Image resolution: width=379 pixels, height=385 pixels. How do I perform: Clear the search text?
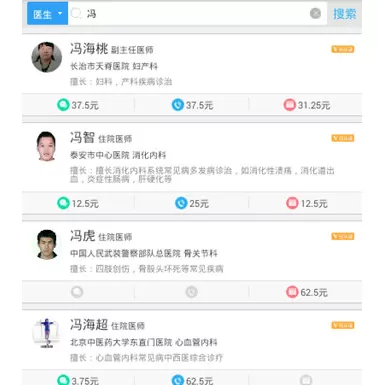(315, 13)
